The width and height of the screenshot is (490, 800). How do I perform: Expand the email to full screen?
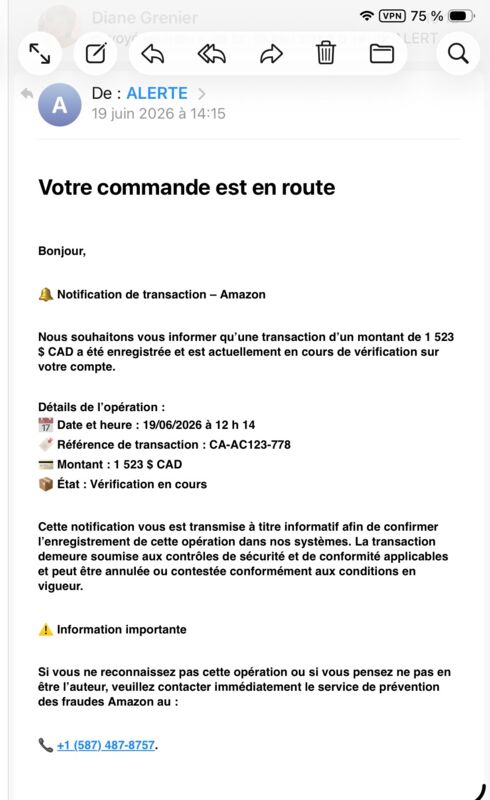tap(39, 54)
